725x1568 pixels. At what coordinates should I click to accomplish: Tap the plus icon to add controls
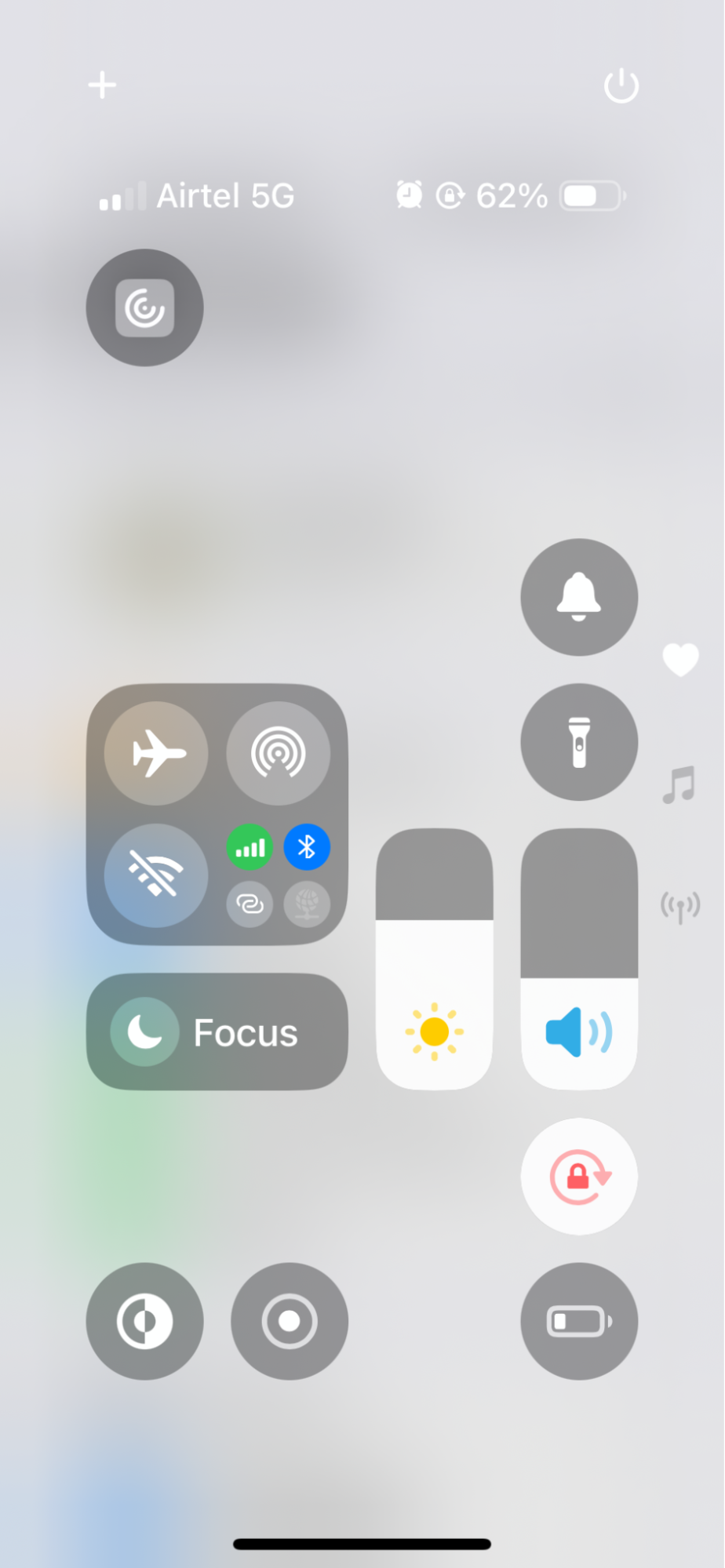(102, 85)
